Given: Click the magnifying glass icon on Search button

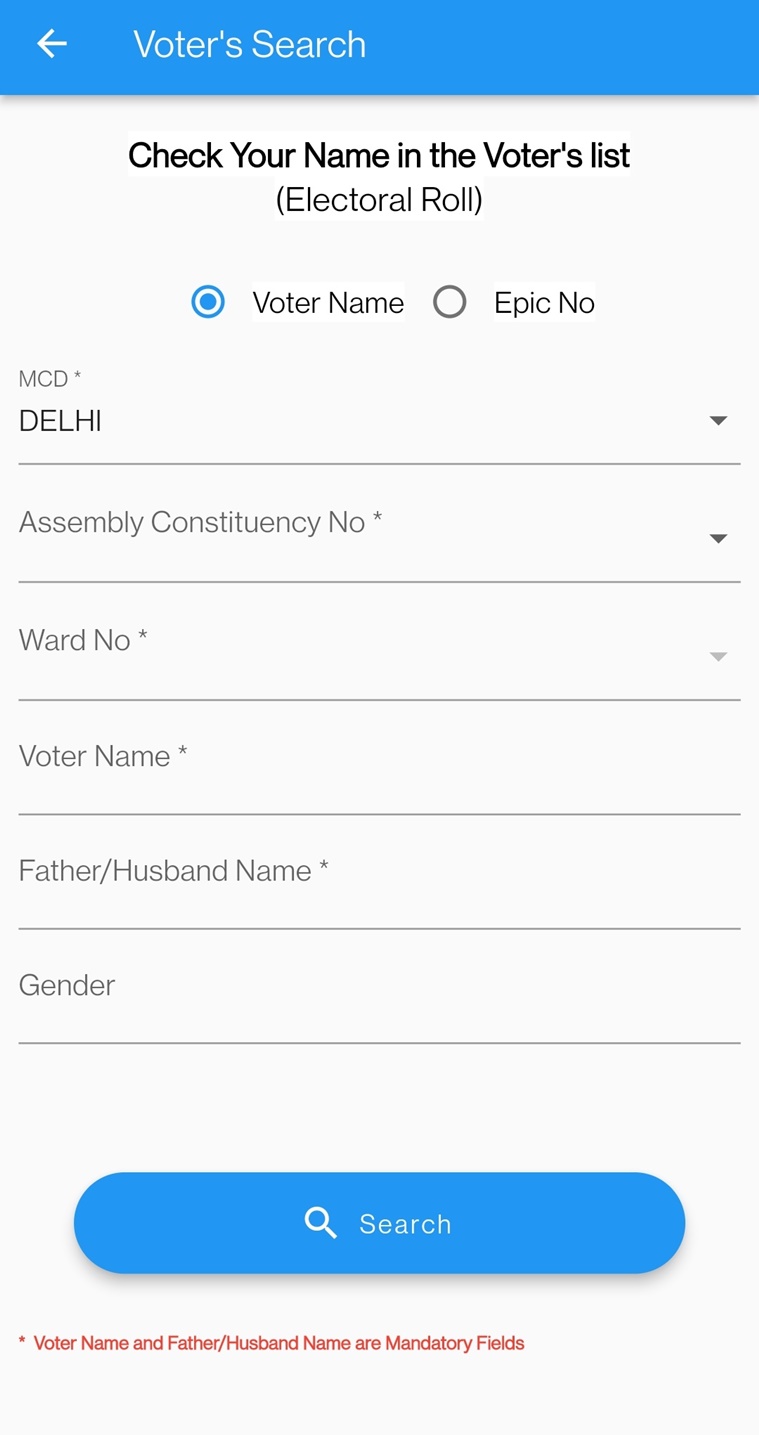Looking at the screenshot, I should coord(320,1222).
